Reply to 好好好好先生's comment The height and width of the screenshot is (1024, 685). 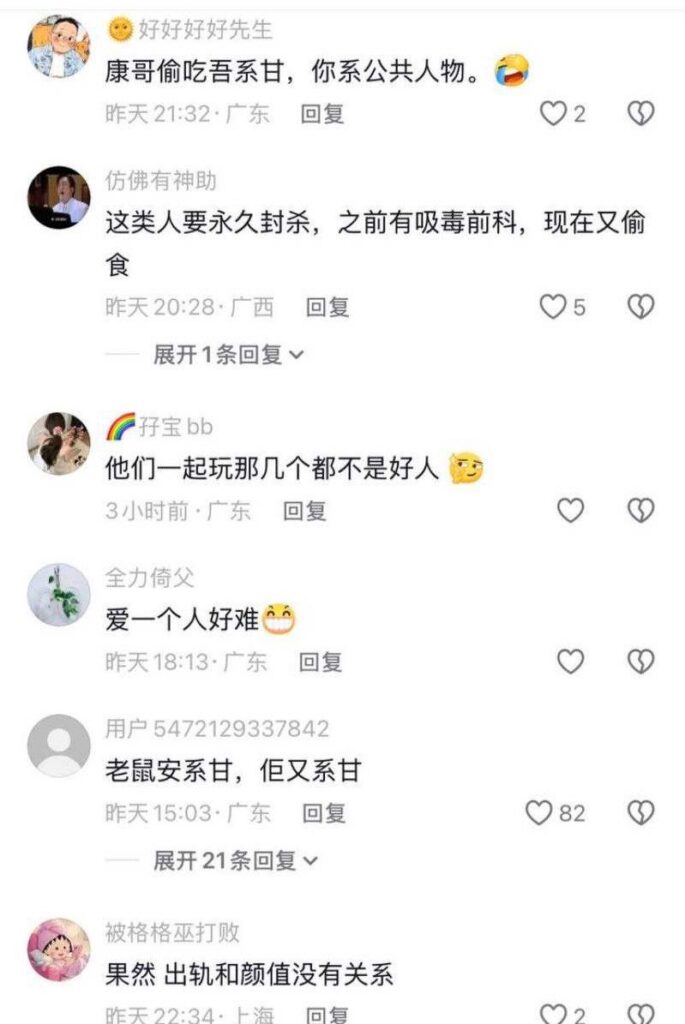(x=322, y=114)
